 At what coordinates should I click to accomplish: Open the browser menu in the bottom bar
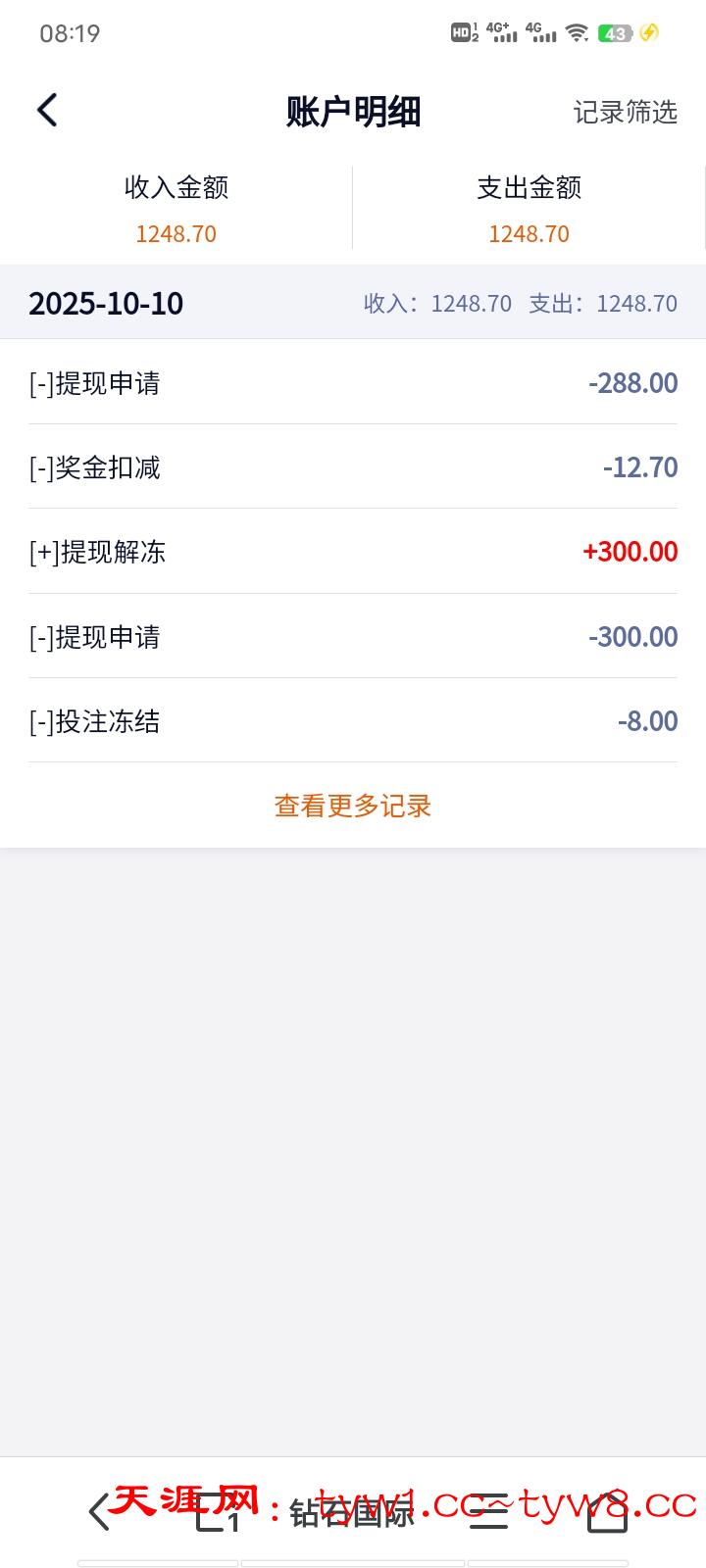tap(488, 1514)
